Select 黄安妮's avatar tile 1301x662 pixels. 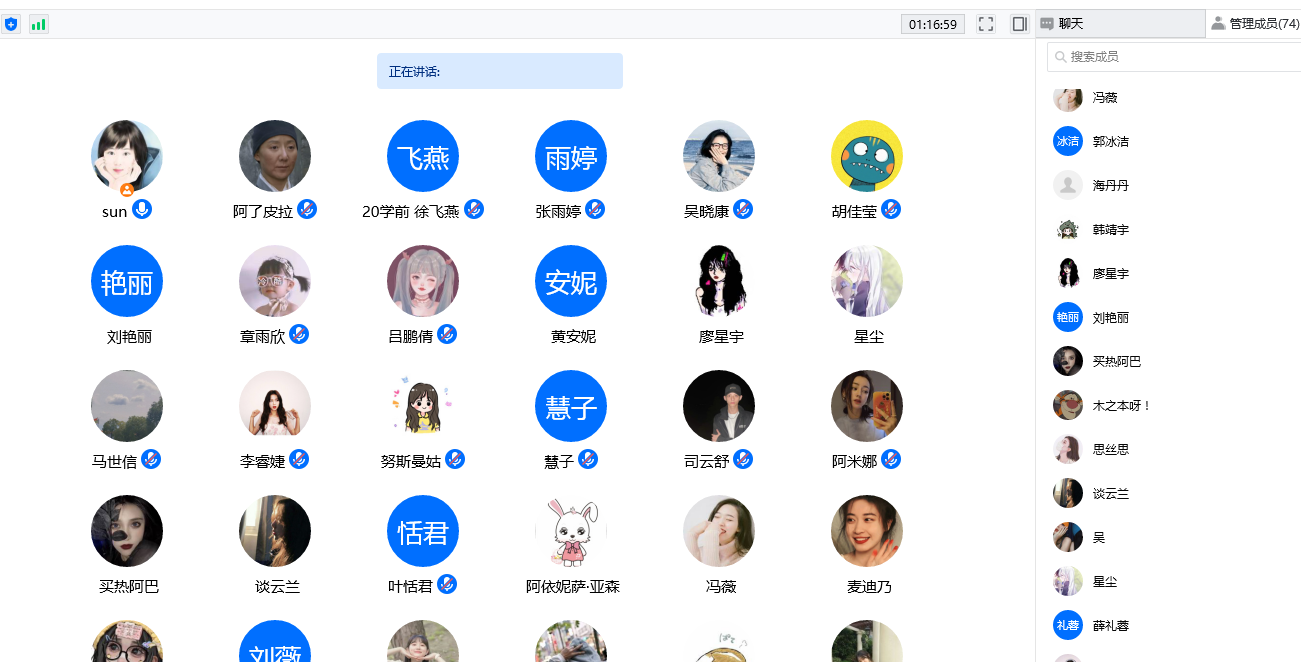coord(571,282)
